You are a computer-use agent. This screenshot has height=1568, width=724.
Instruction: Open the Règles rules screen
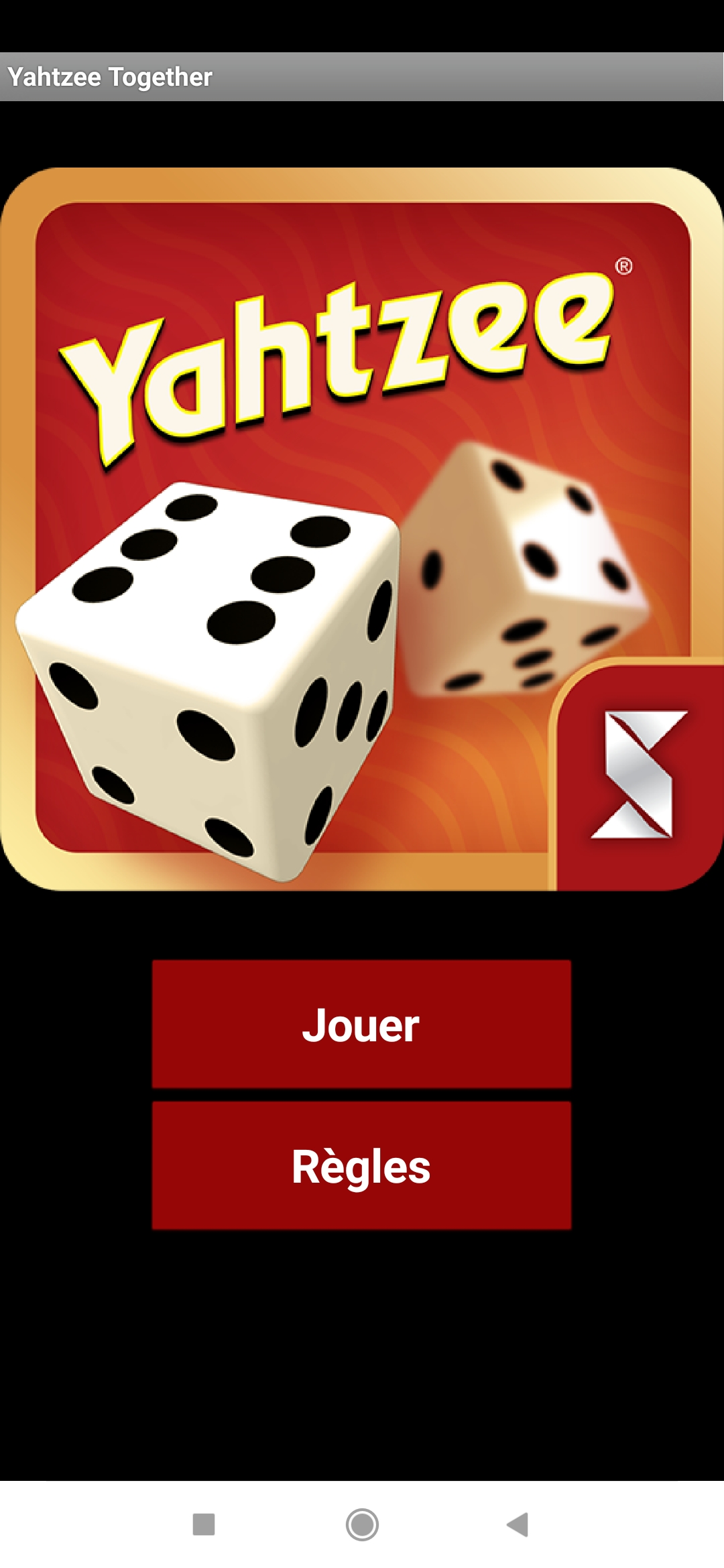pos(361,1165)
